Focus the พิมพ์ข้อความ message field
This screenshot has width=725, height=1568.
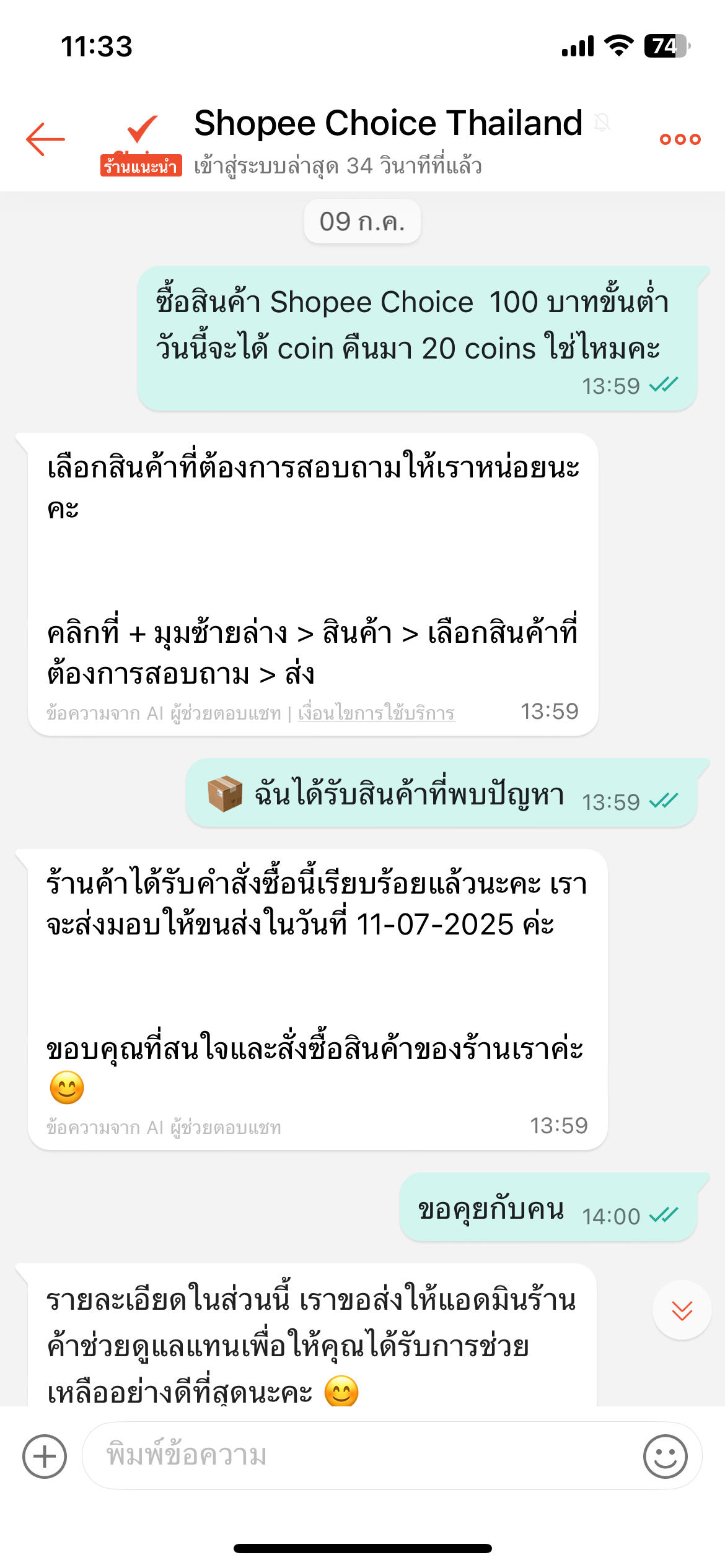362,1455
